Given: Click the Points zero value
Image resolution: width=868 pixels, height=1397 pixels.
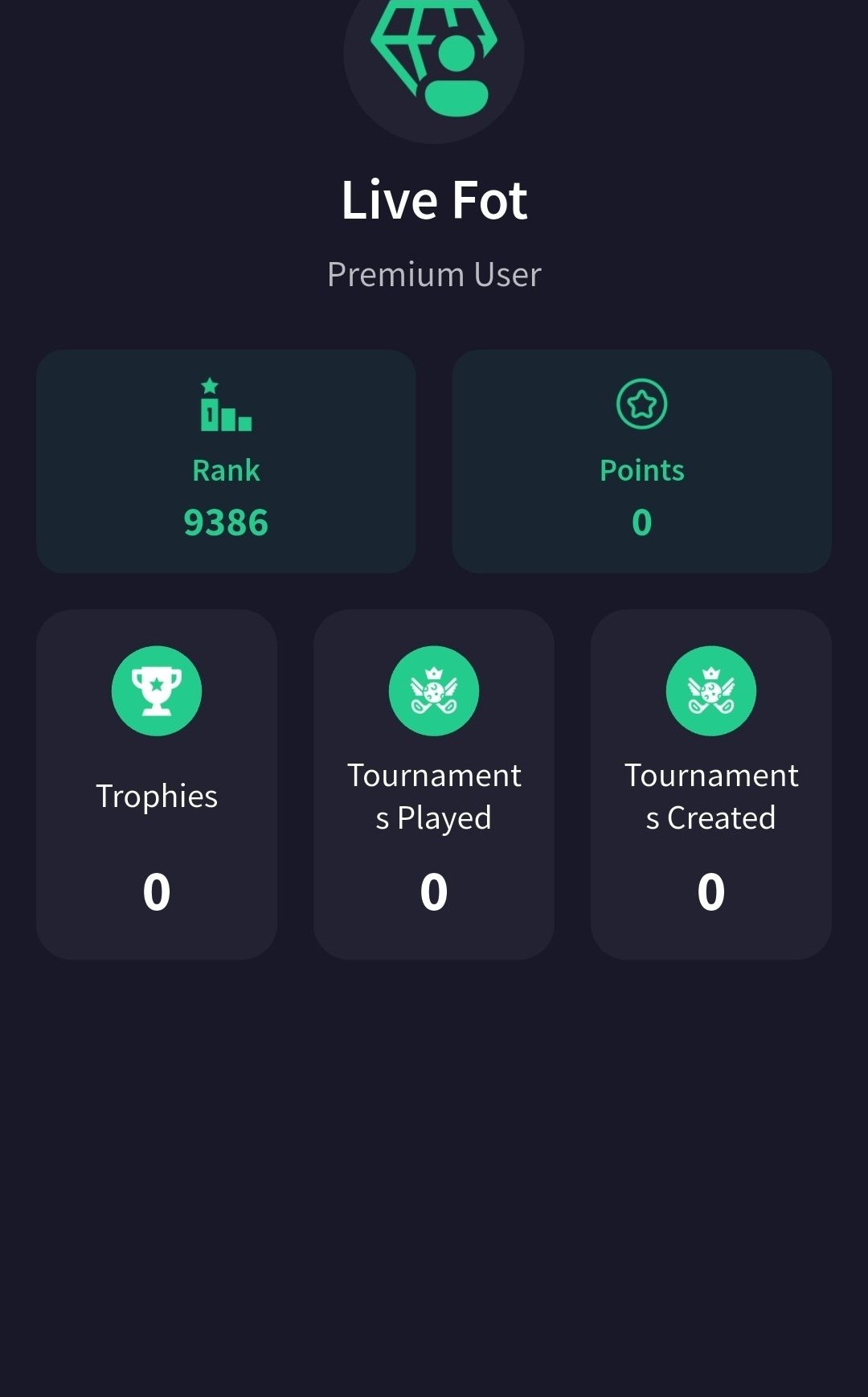Looking at the screenshot, I should point(641,522).
